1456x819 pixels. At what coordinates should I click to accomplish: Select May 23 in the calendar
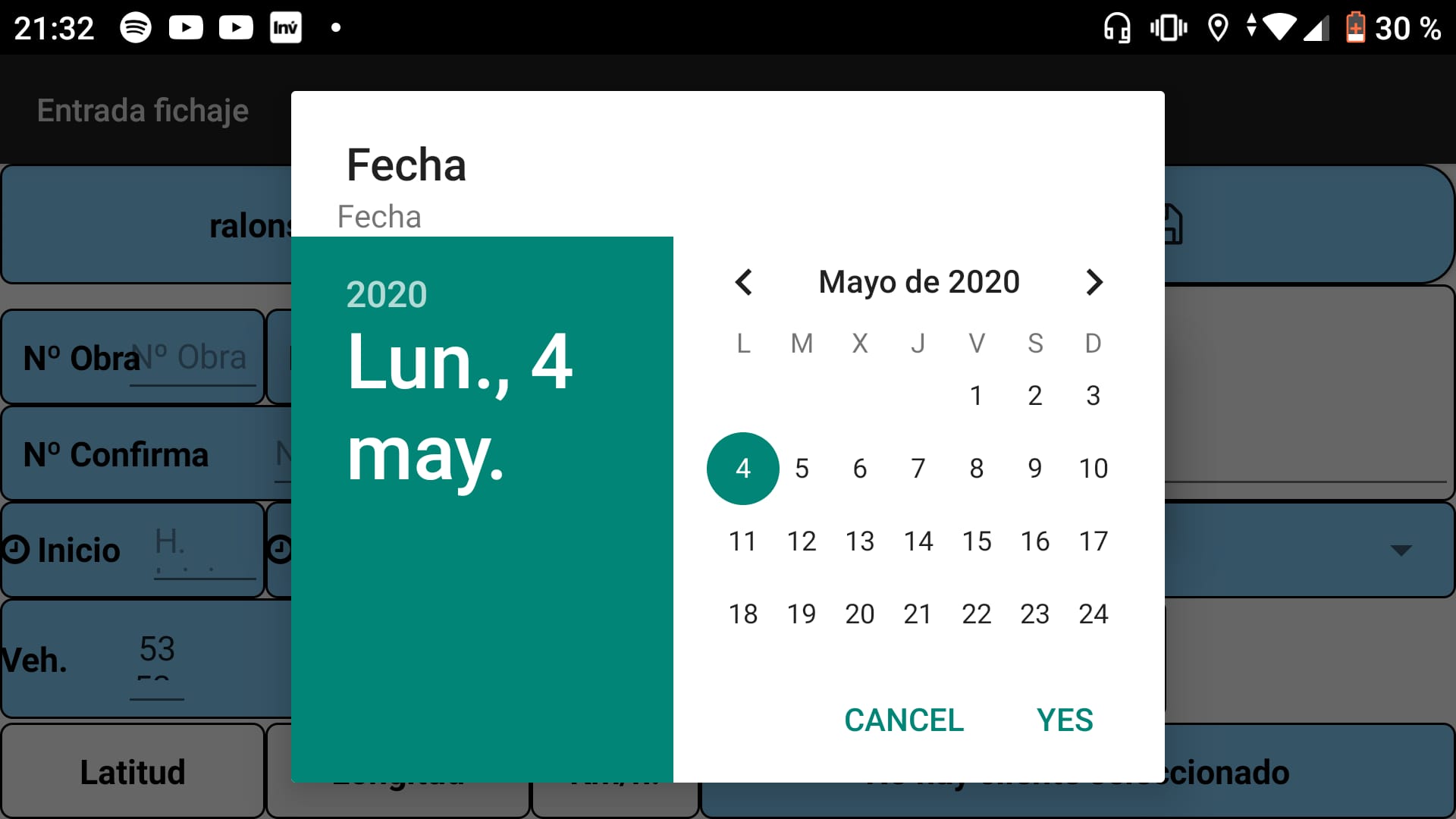point(1034,613)
